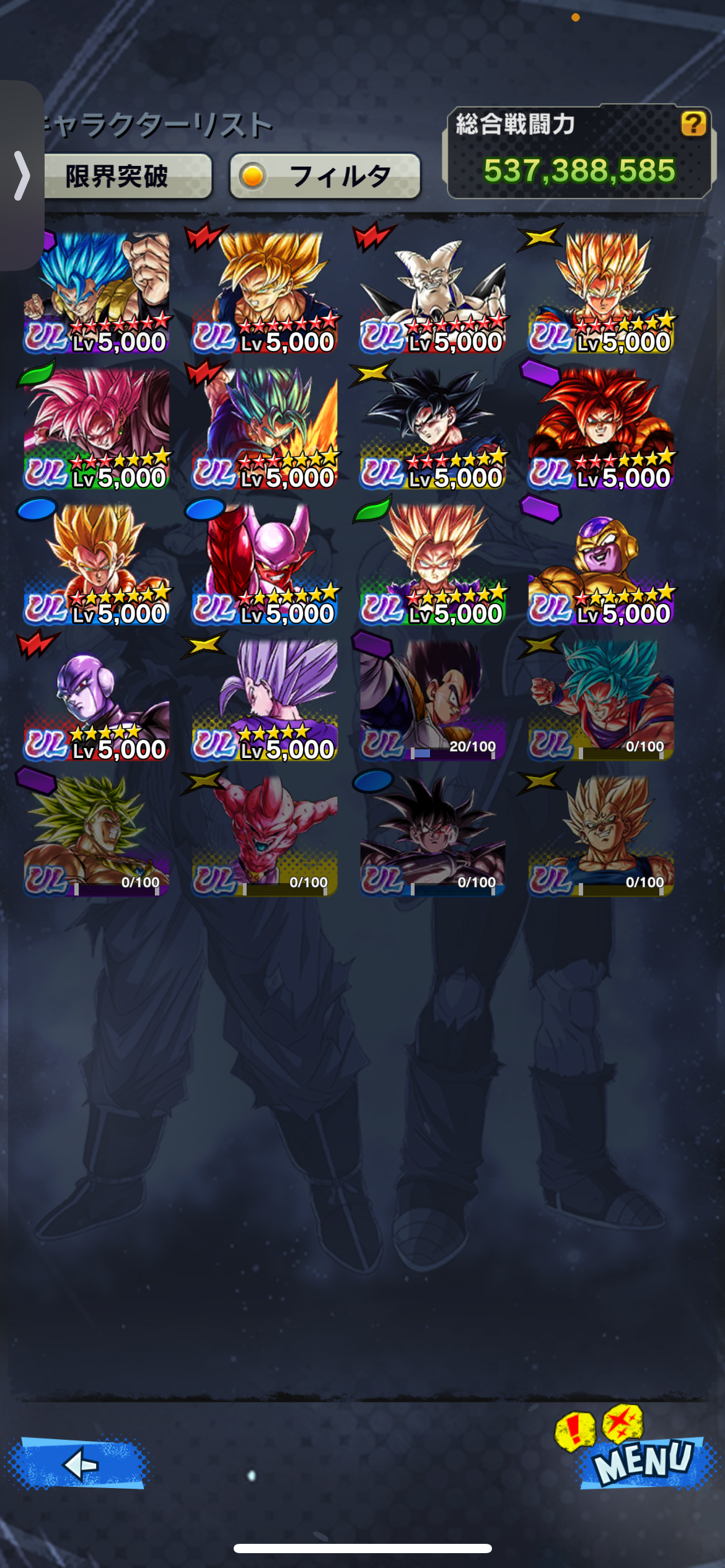The height and width of the screenshot is (1568, 725).
Task: Tap the 限界突破 sort button
Action: click(118, 176)
